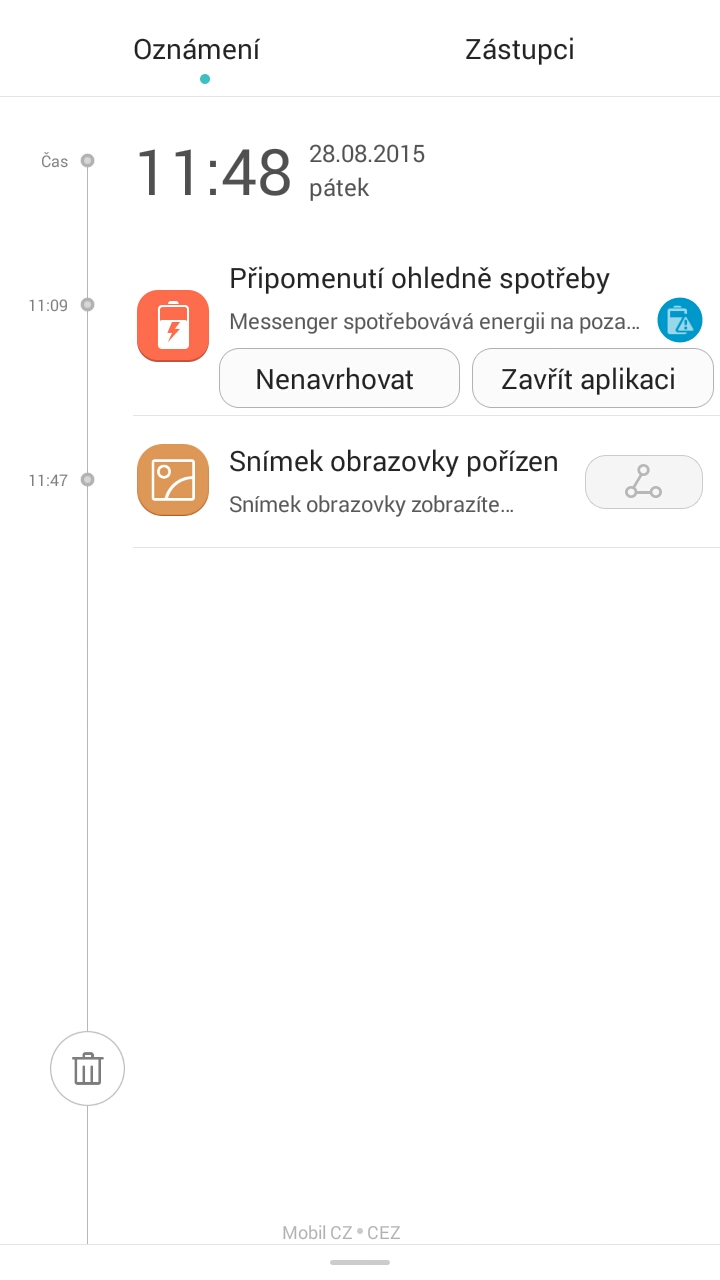Image resolution: width=720 pixels, height=1280 pixels.
Task: Clear all notifications with trash icon
Action: pos(88,1069)
